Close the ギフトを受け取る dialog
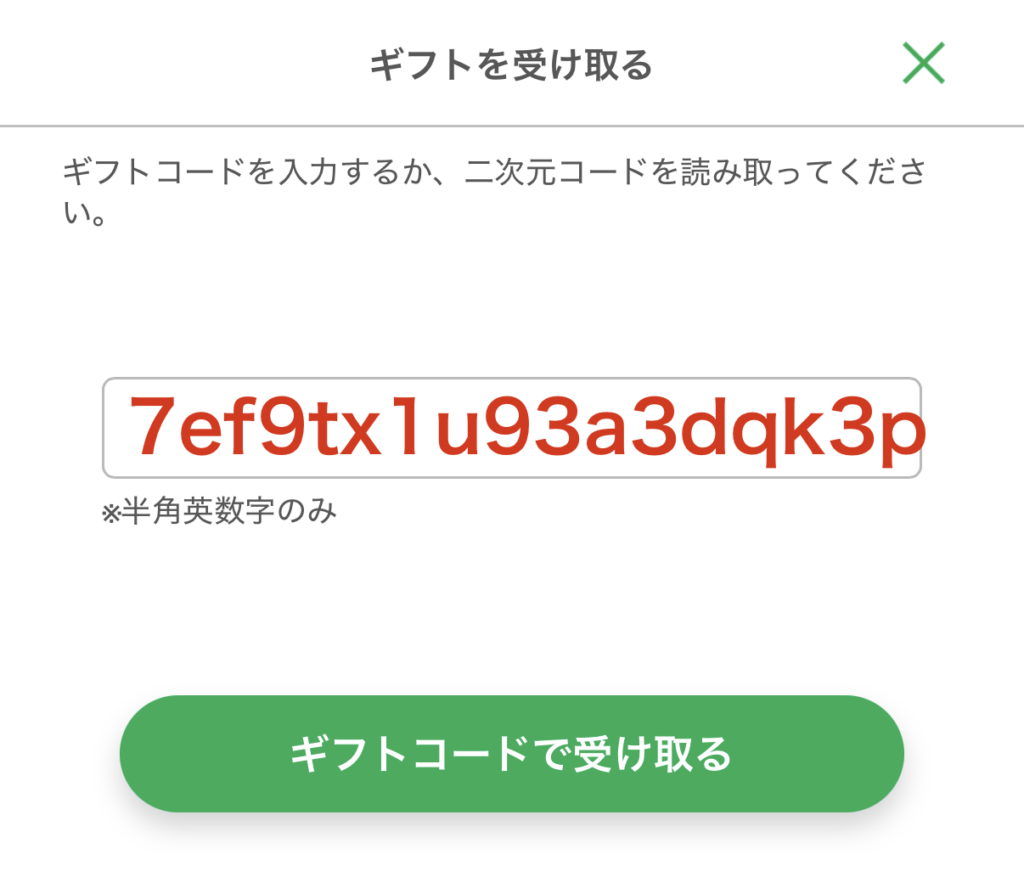 923,64
